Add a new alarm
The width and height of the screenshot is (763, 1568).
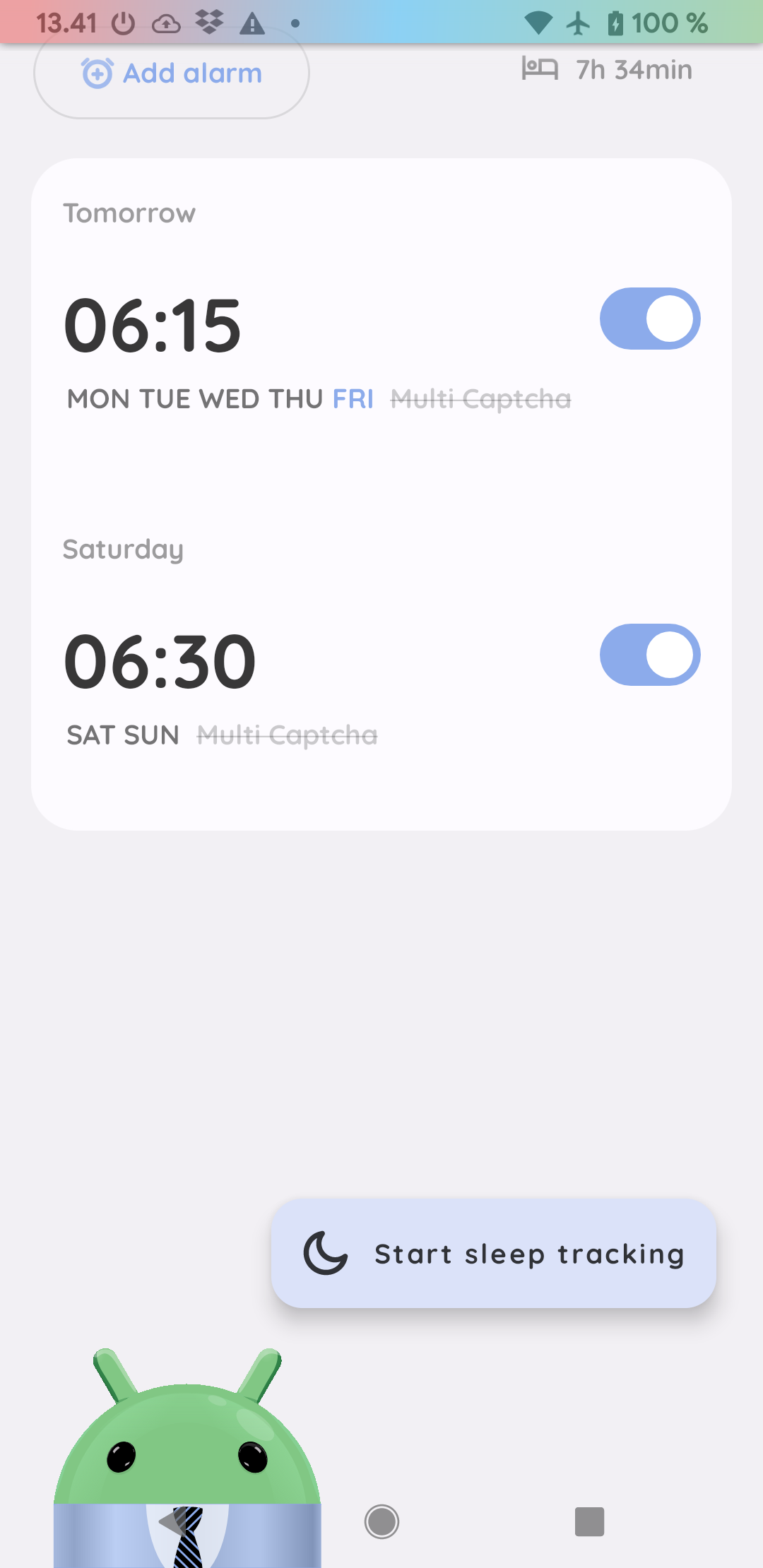[172, 73]
